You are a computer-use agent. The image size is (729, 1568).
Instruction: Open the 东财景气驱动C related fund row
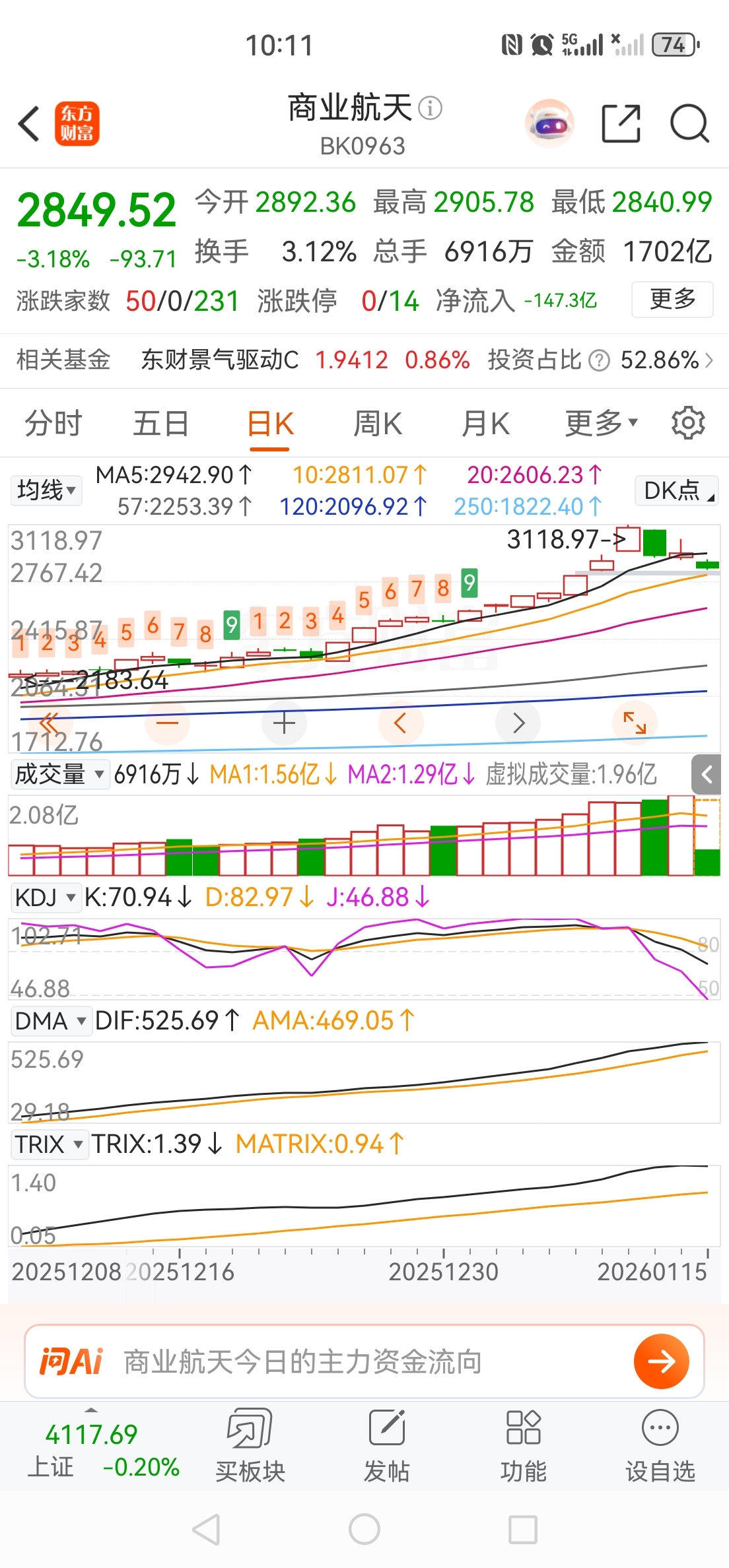coord(363,360)
